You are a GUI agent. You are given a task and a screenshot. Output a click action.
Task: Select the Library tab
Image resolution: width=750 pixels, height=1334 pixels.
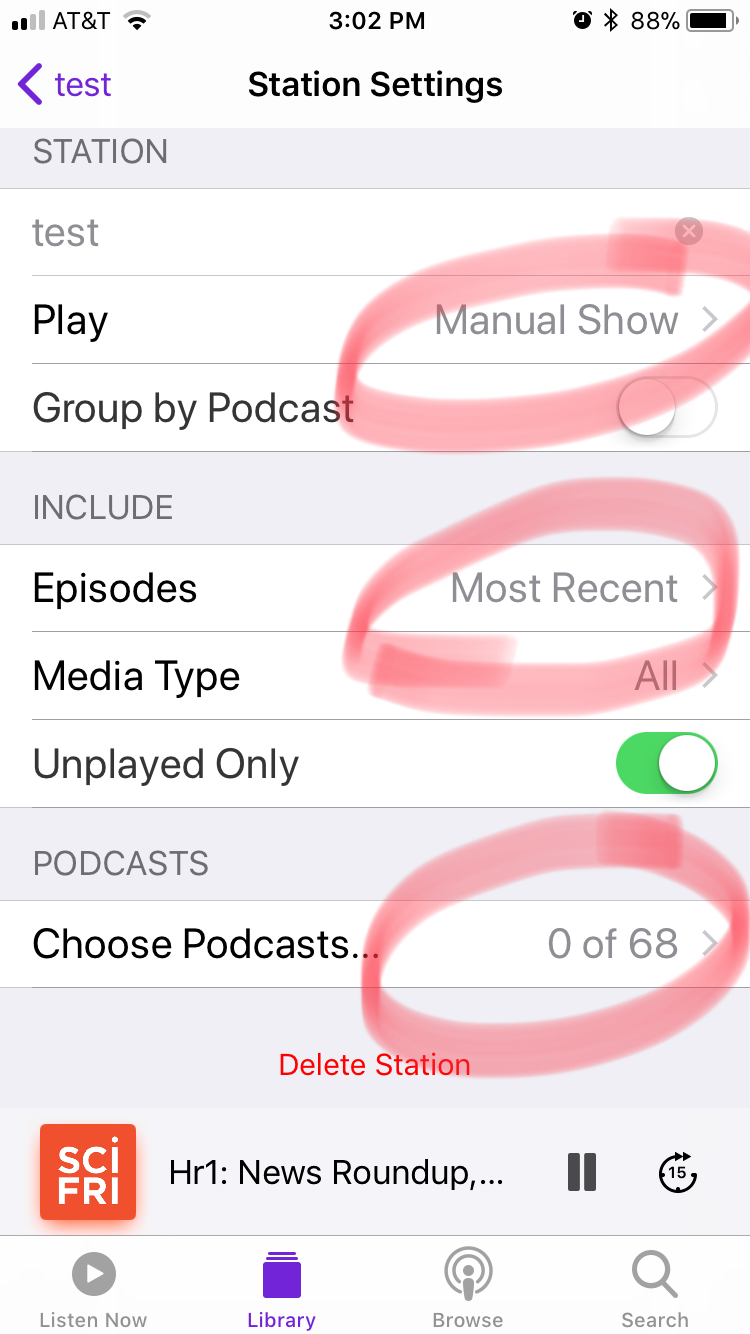[281, 1290]
